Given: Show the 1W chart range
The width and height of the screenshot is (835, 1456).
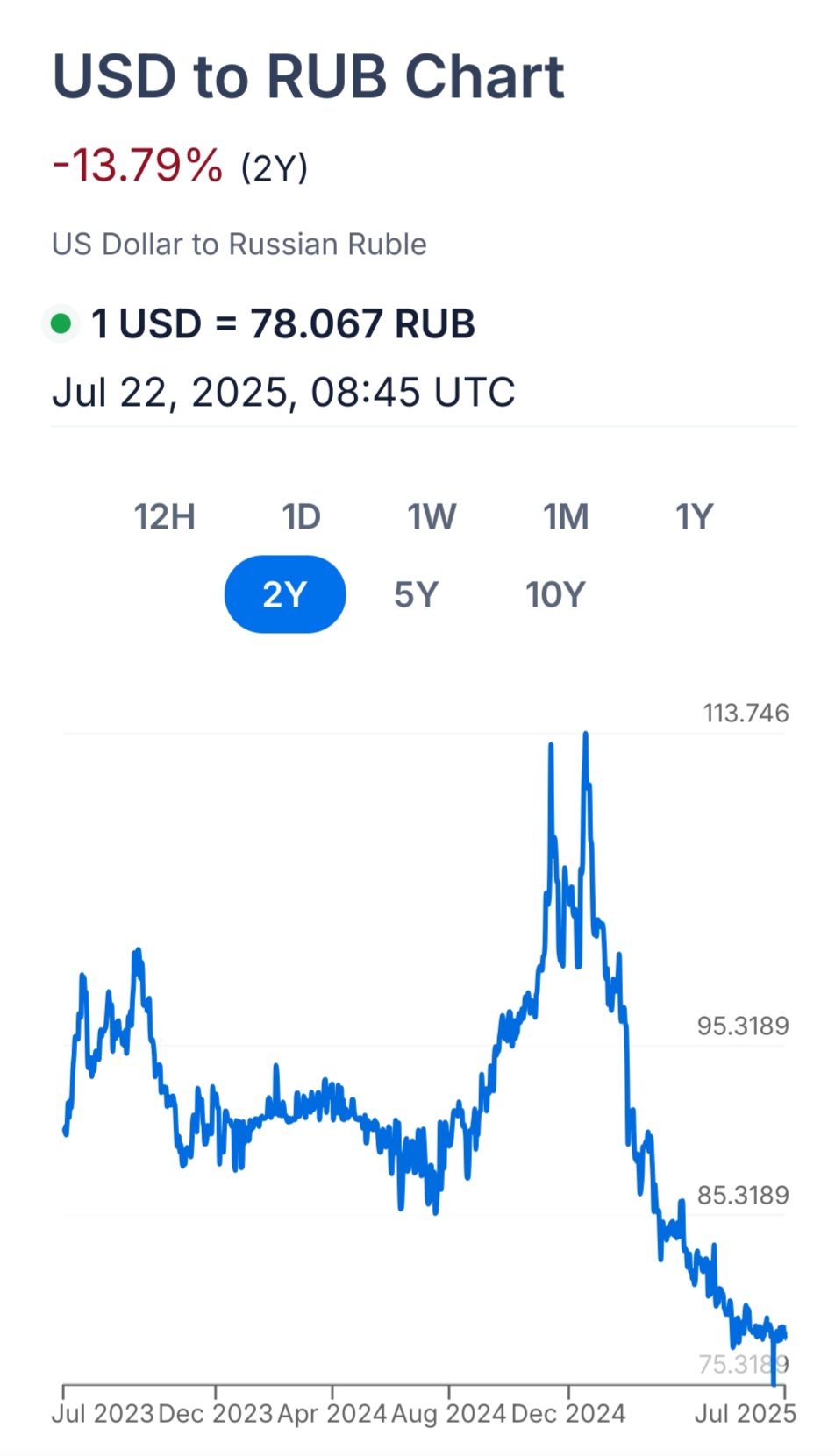Looking at the screenshot, I should tap(432, 517).
